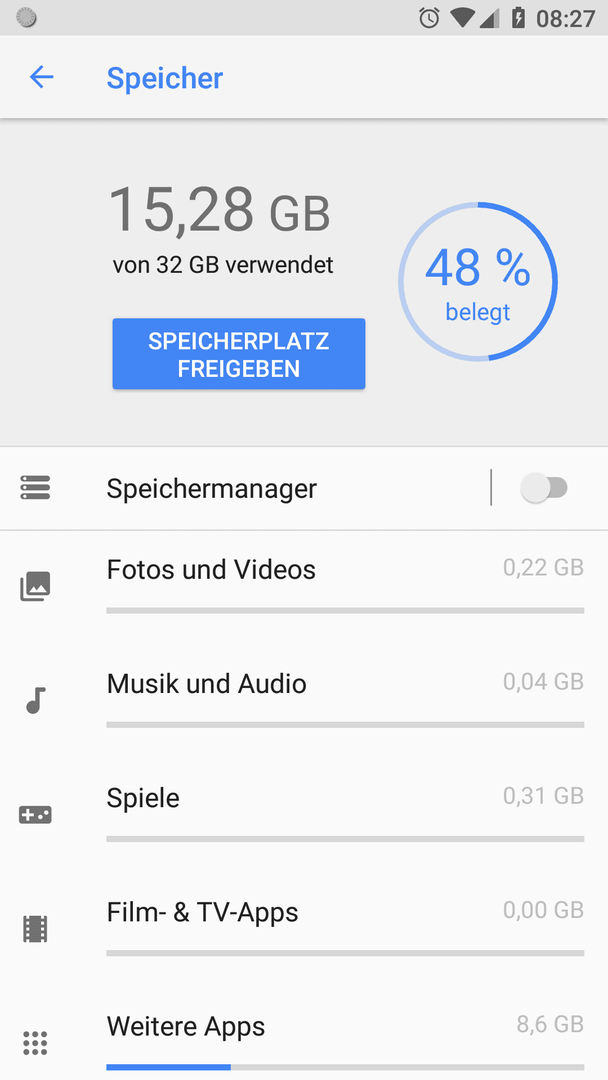Open Fotos und Videos storage details
Image resolution: width=608 pixels, height=1080 pixels.
click(304, 586)
